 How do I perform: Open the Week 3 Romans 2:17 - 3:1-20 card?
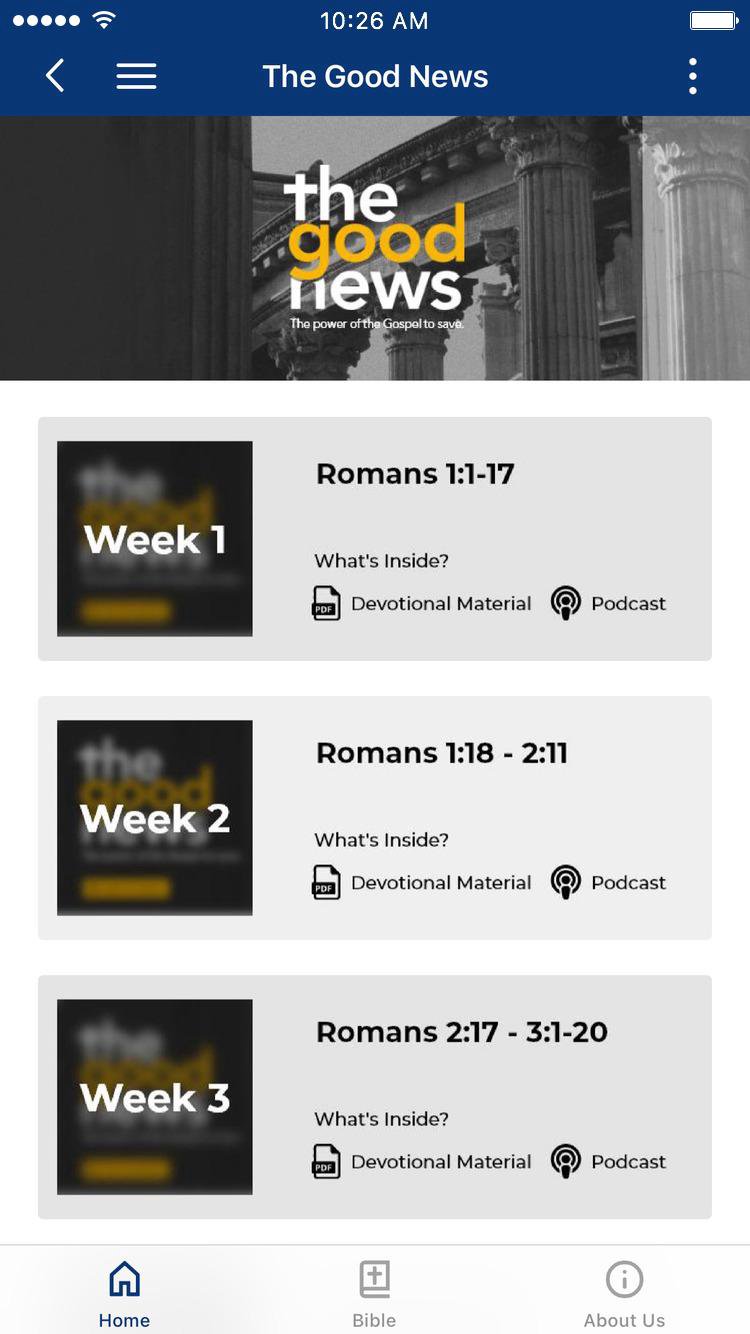[375, 1097]
